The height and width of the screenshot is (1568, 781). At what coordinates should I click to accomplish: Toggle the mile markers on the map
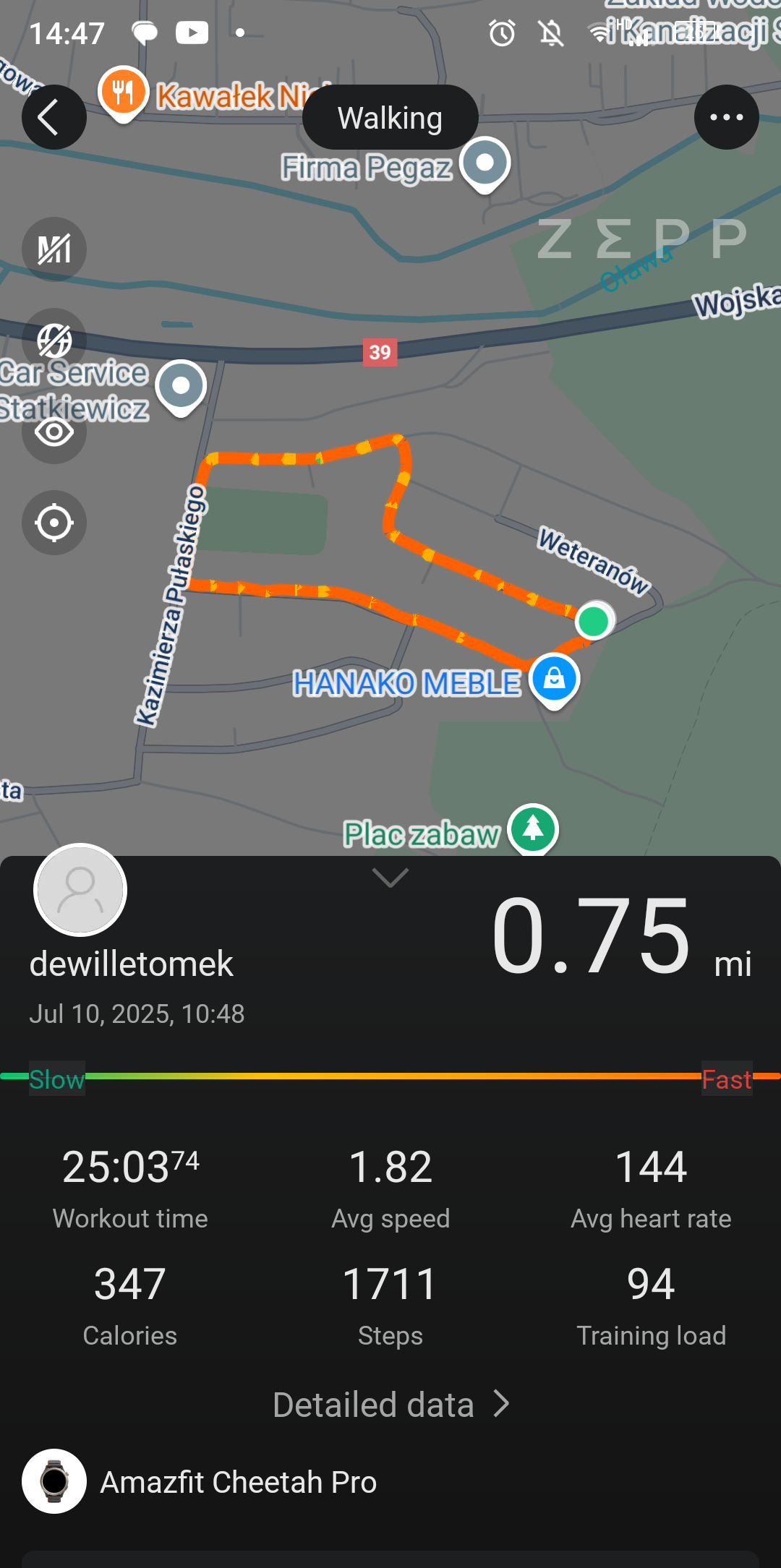[x=54, y=249]
